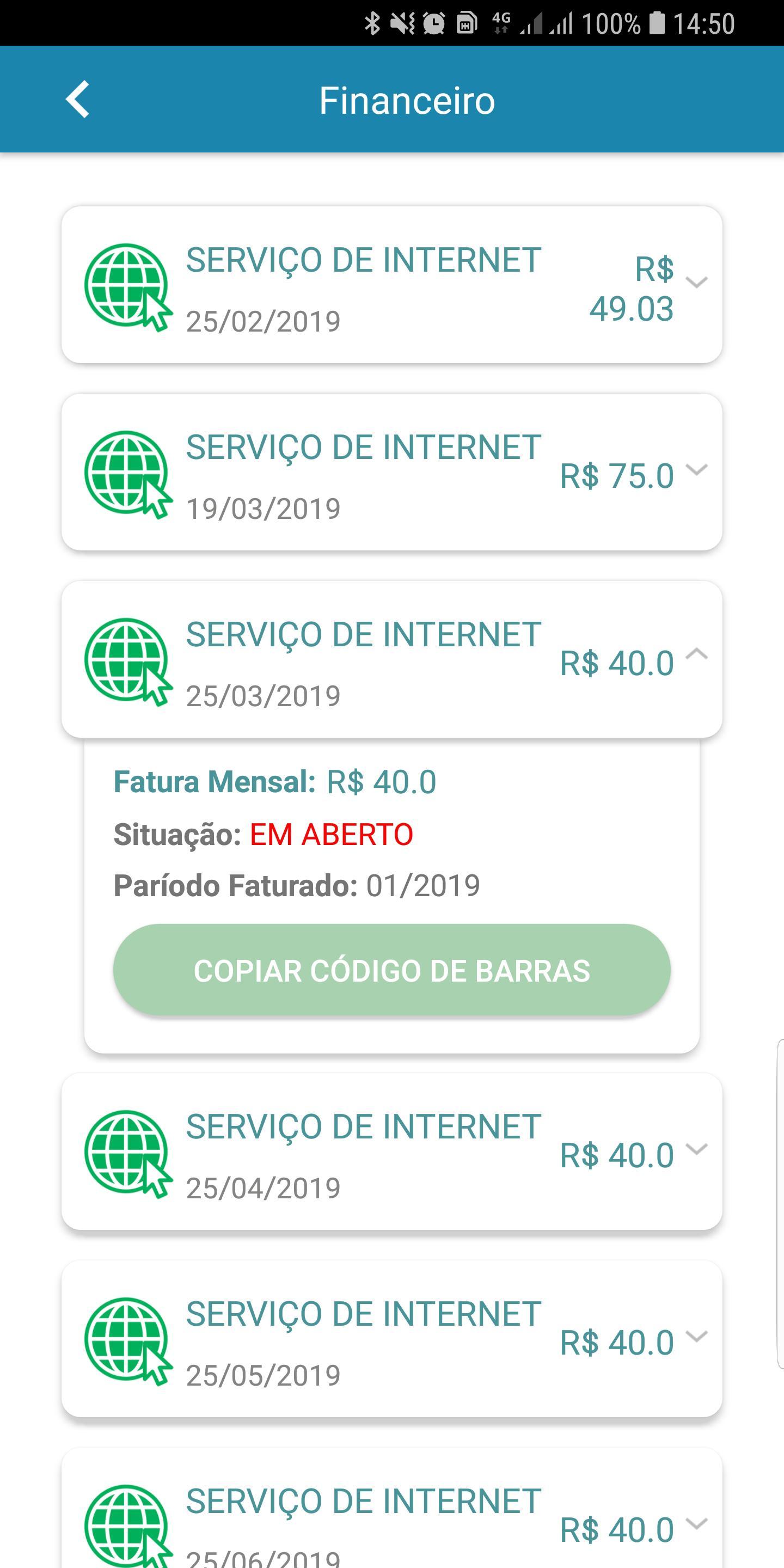Expand the 19/03/2019 invoice of R$ 75.0
Viewport: 784px width, 1568px height.
pyautogui.click(x=391, y=473)
